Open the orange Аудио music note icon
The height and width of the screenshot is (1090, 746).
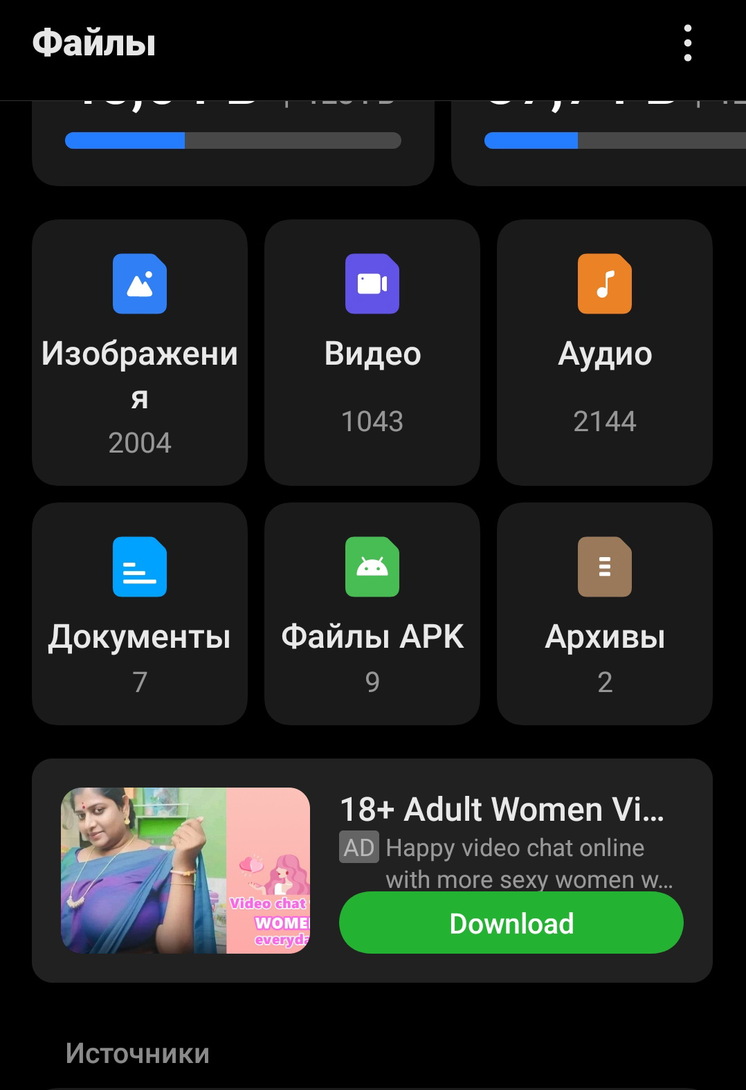click(604, 284)
